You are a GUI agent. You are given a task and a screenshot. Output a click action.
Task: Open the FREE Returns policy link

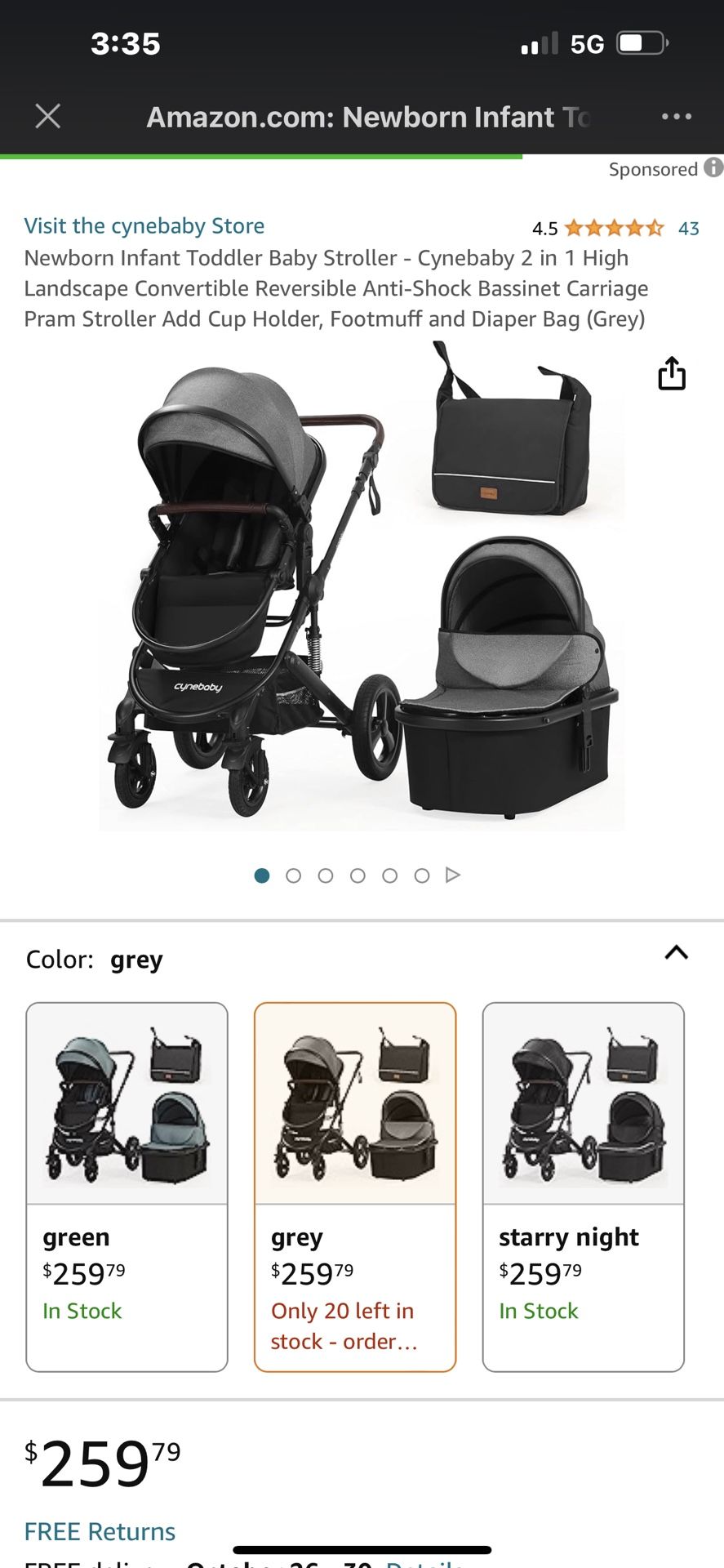(100, 1531)
